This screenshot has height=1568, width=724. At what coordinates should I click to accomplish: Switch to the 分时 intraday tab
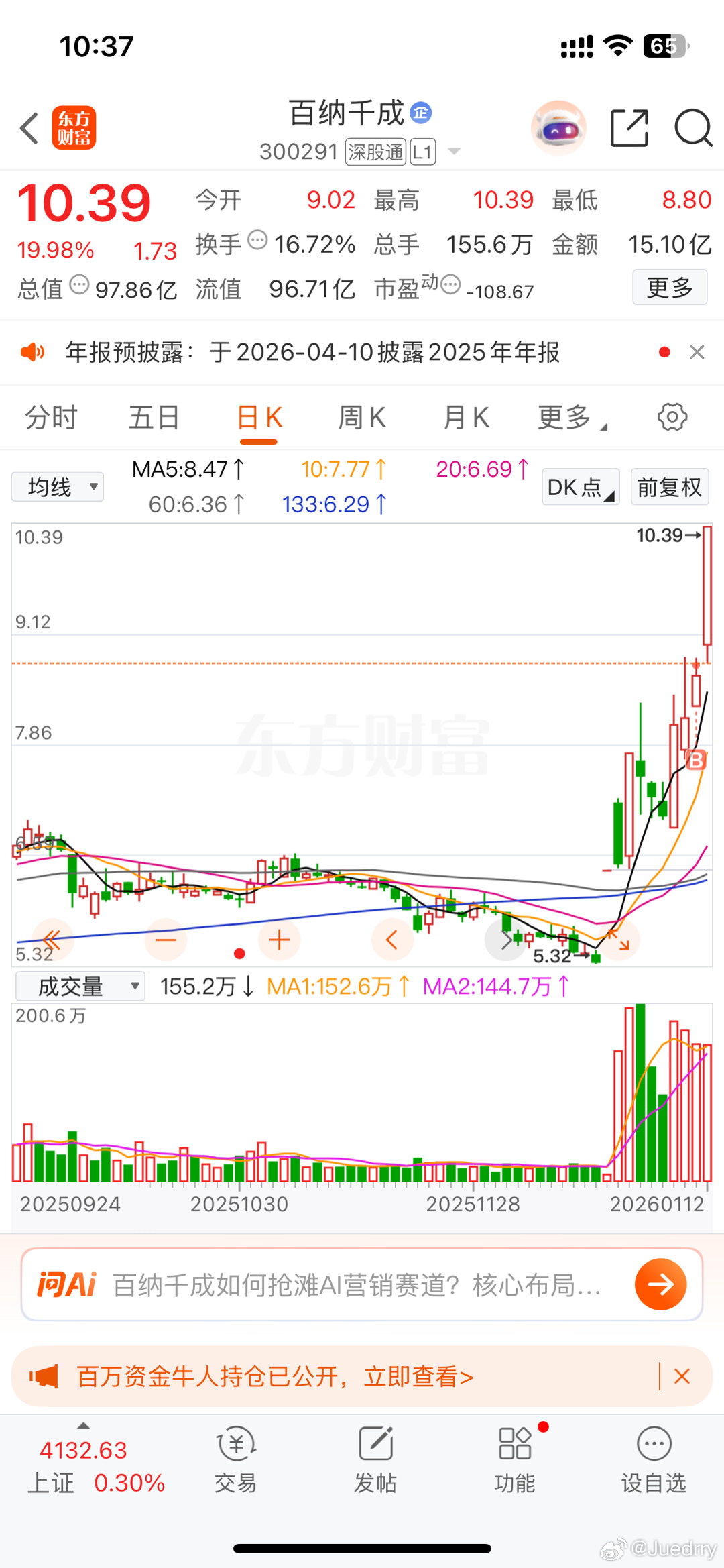pyautogui.click(x=50, y=417)
